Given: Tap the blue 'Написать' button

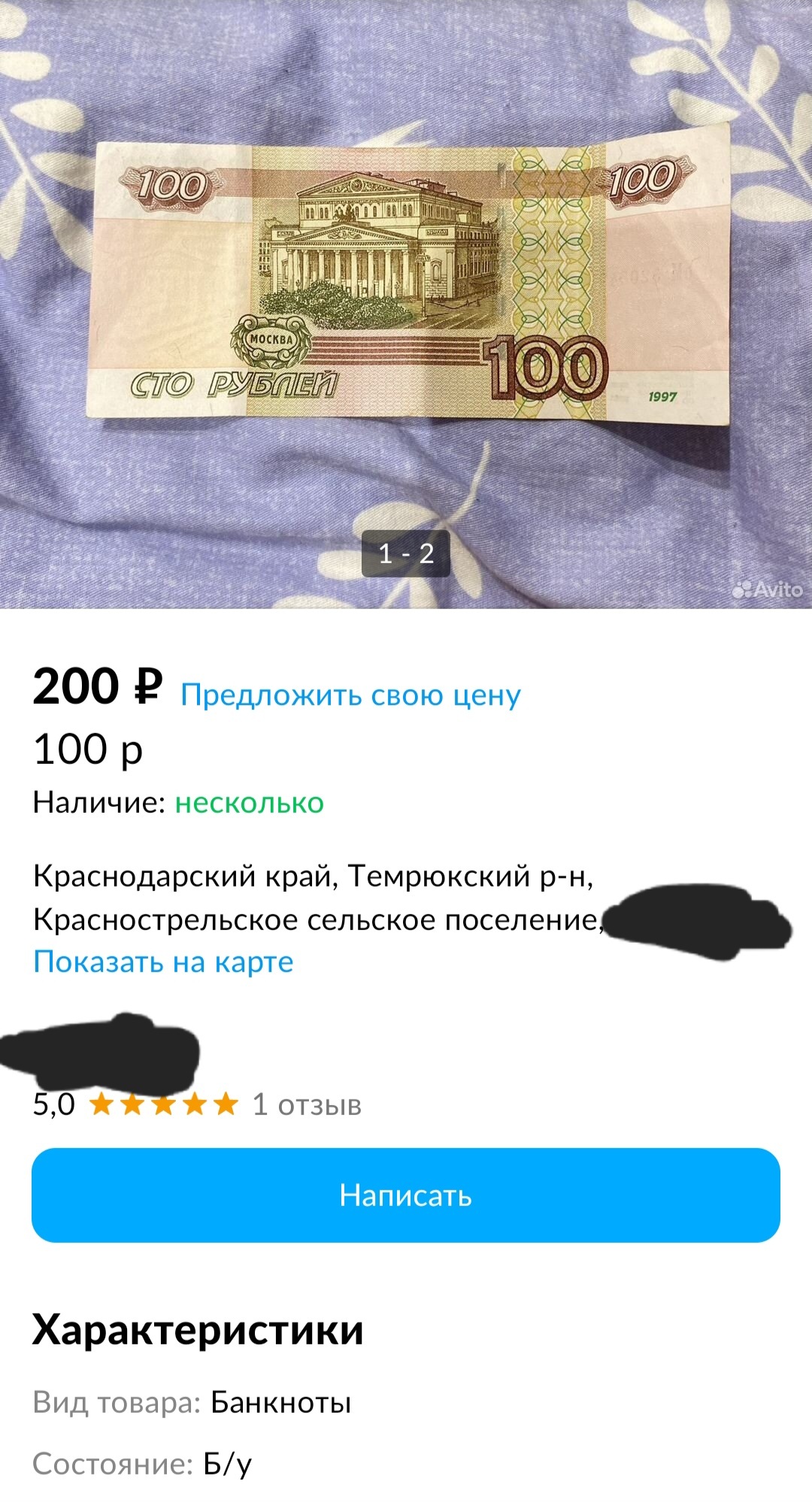Looking at the screenshot, I should [406, 1195].
